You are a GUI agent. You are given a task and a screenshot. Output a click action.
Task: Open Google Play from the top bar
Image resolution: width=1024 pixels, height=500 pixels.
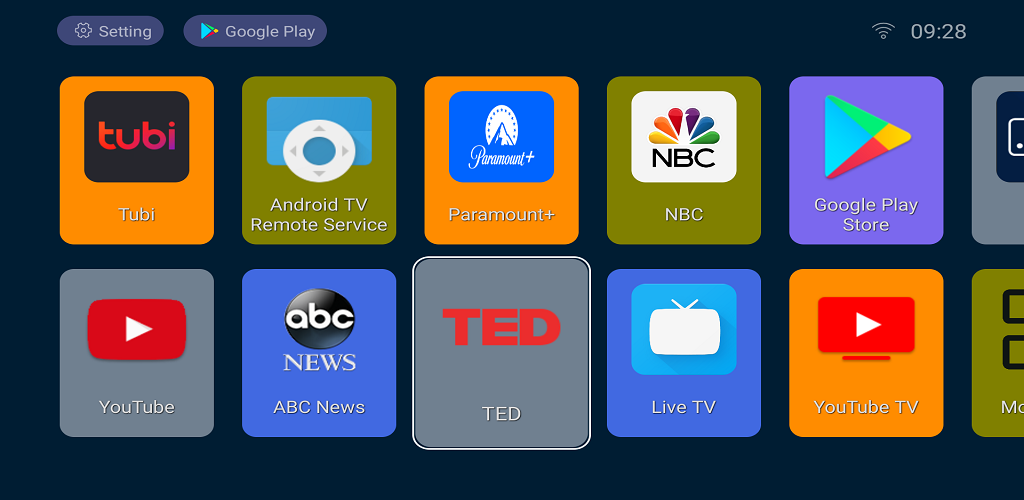(x=255, y=31)
